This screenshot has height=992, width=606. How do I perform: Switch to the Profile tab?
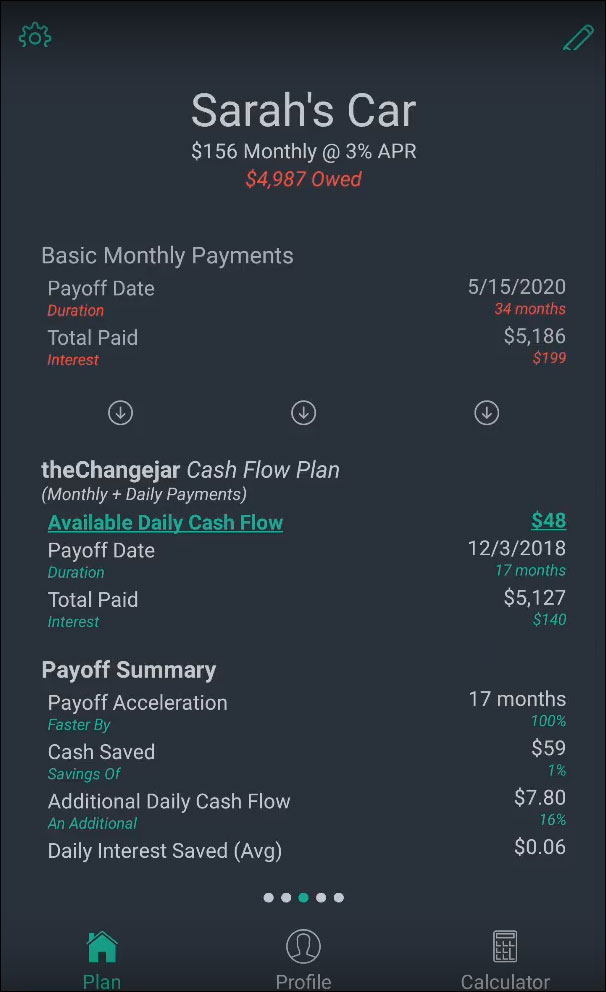pyautogui.click(x=303, y=959)
